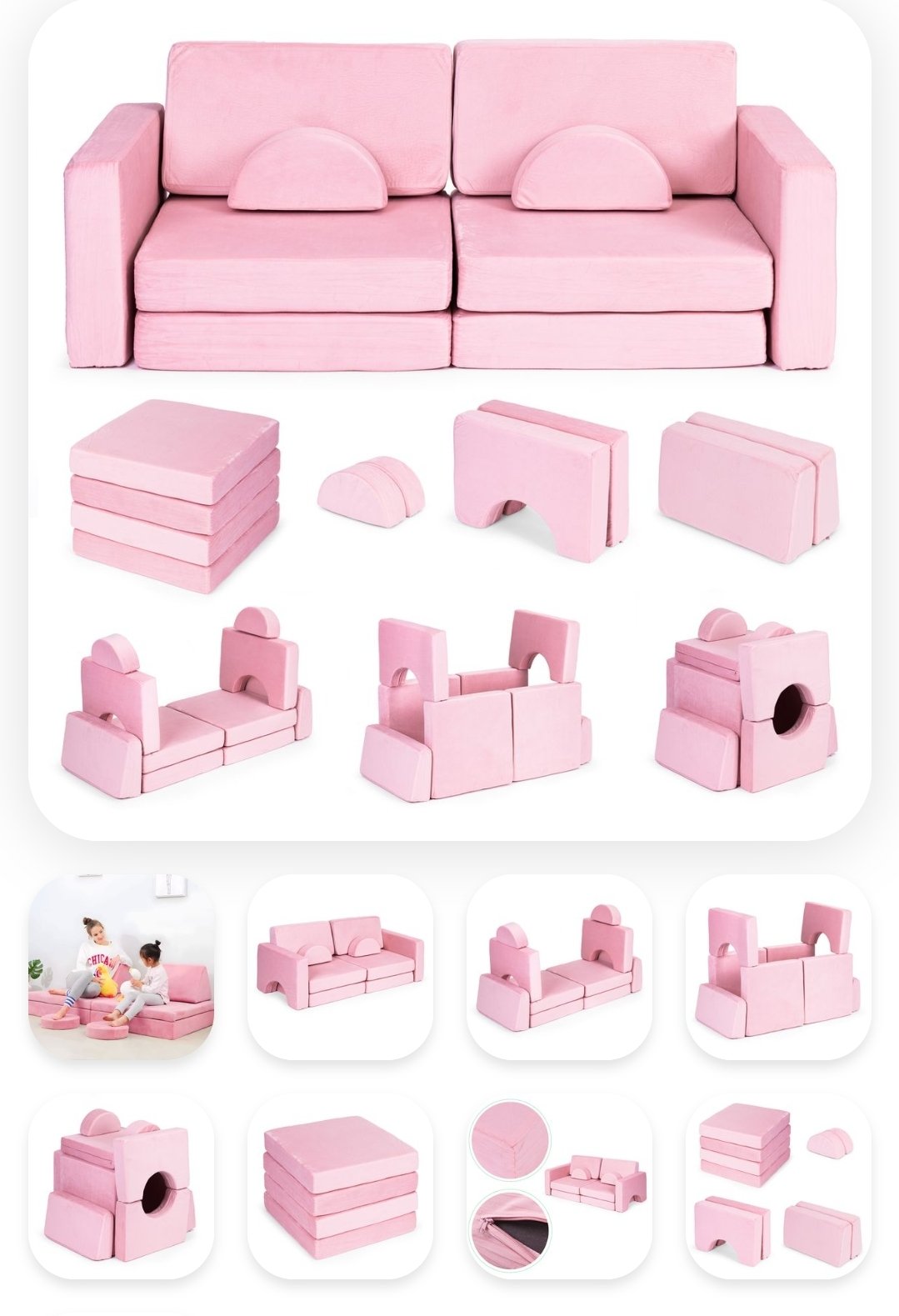This screenshot has width=899, height=1316.
Task: Show the two-arch tower configuration thumbnail
Action: [x=778, y=967]
